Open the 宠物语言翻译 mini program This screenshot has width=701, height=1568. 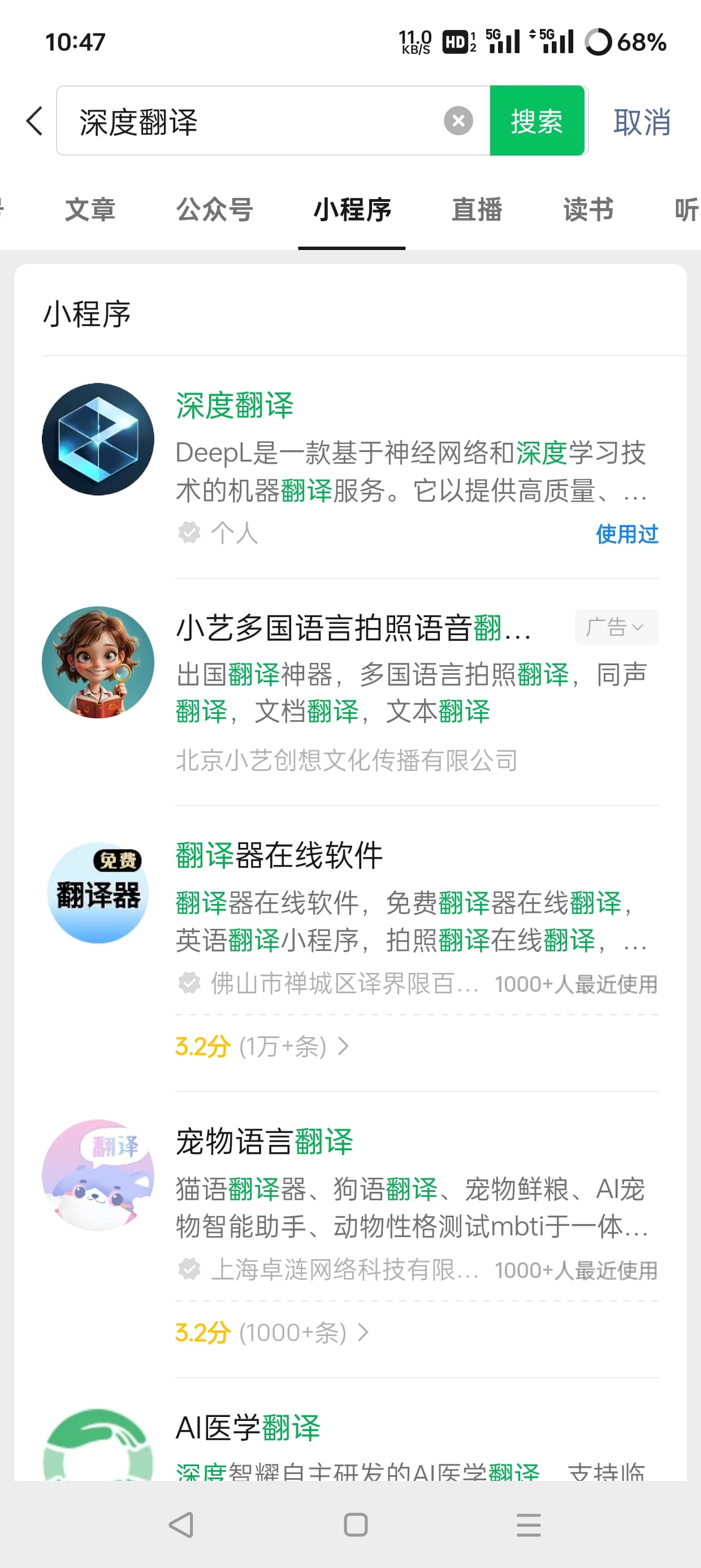tap(350, 1200)
